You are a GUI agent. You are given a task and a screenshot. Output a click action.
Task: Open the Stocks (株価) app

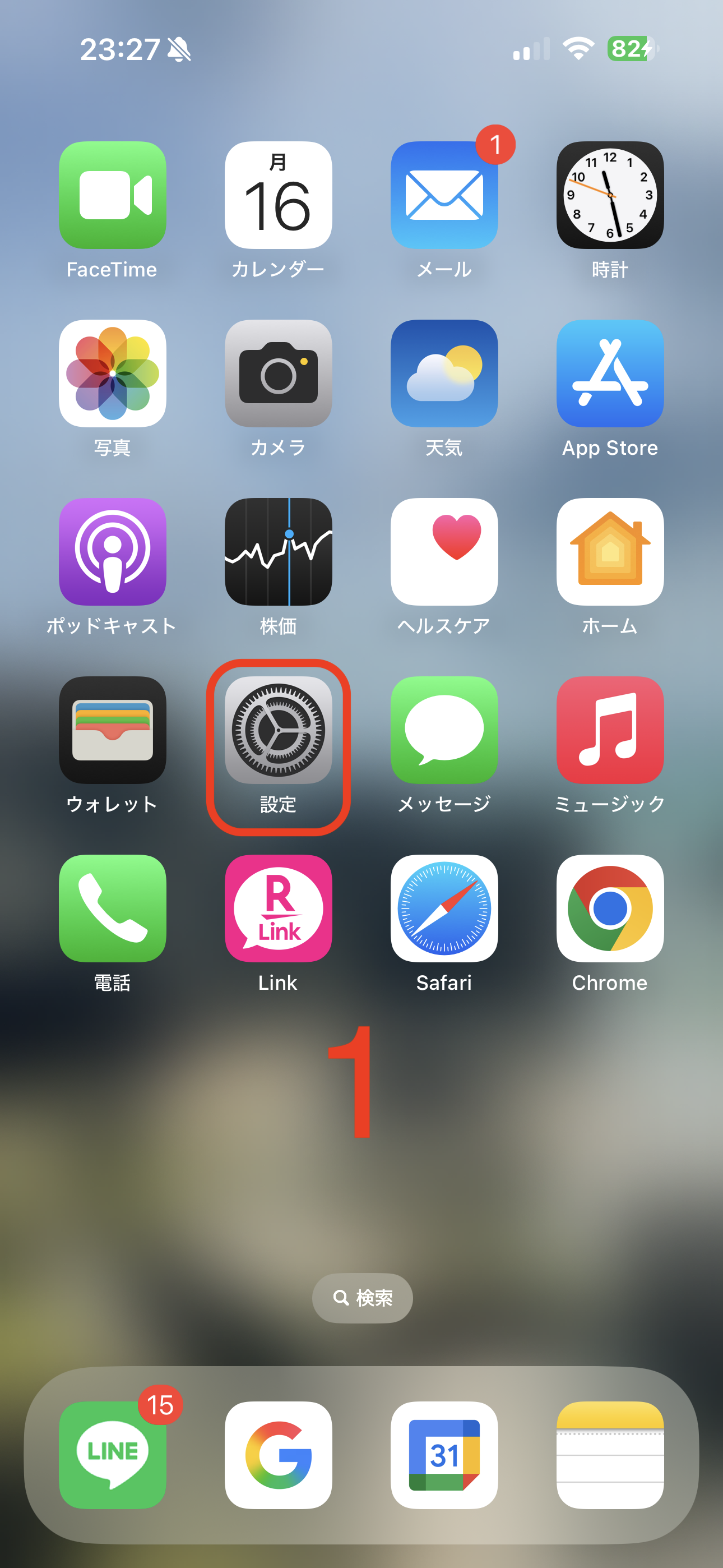point(278,551)
